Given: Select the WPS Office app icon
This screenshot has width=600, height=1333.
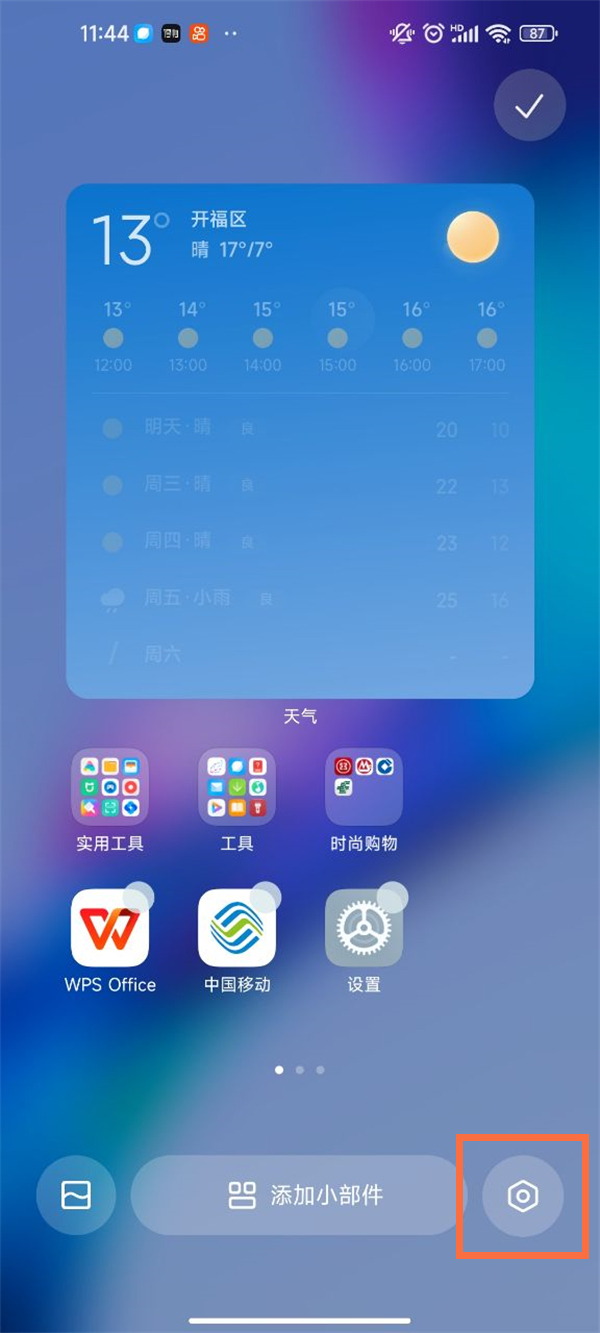Looking at the screenshot, I should pos(110,927).
